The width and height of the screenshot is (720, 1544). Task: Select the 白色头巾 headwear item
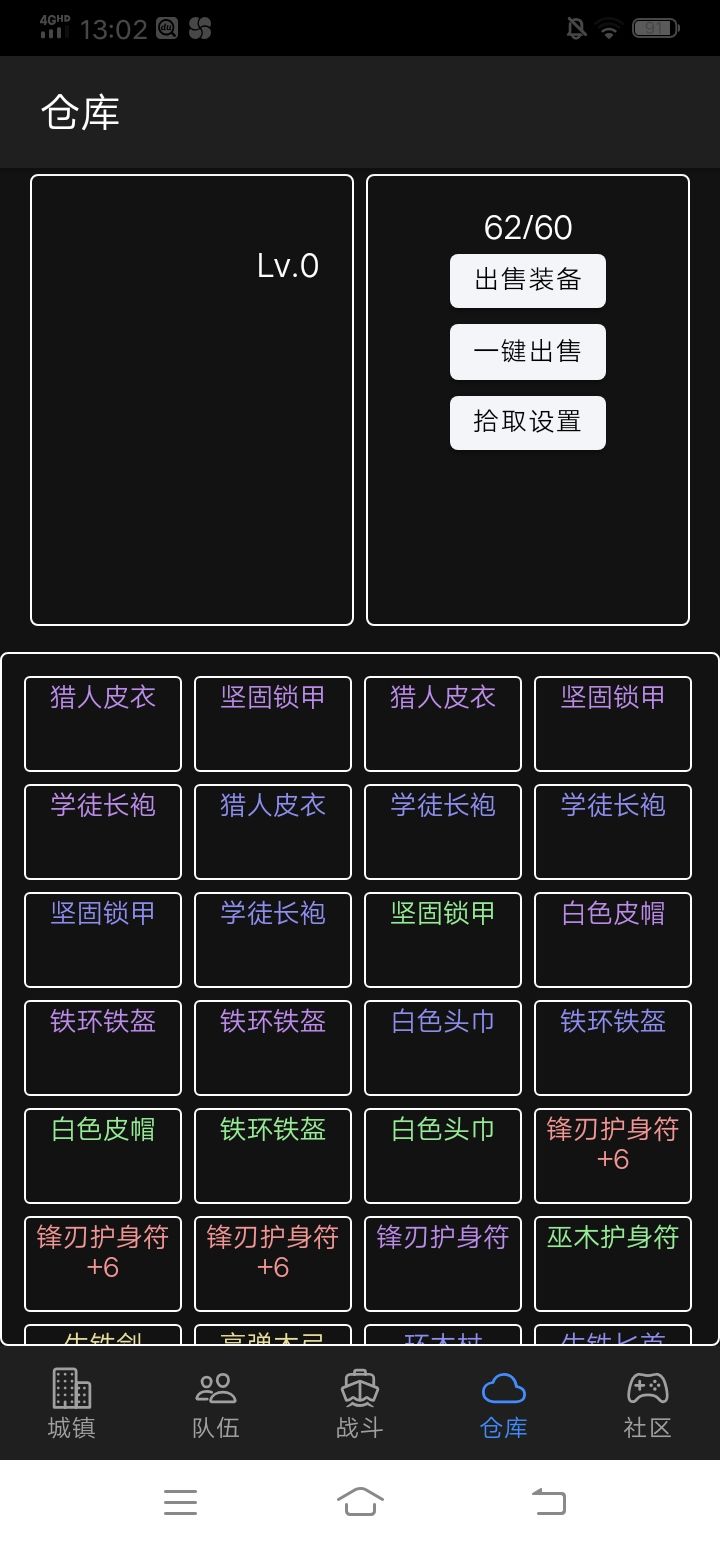[x=442, y=1048]
